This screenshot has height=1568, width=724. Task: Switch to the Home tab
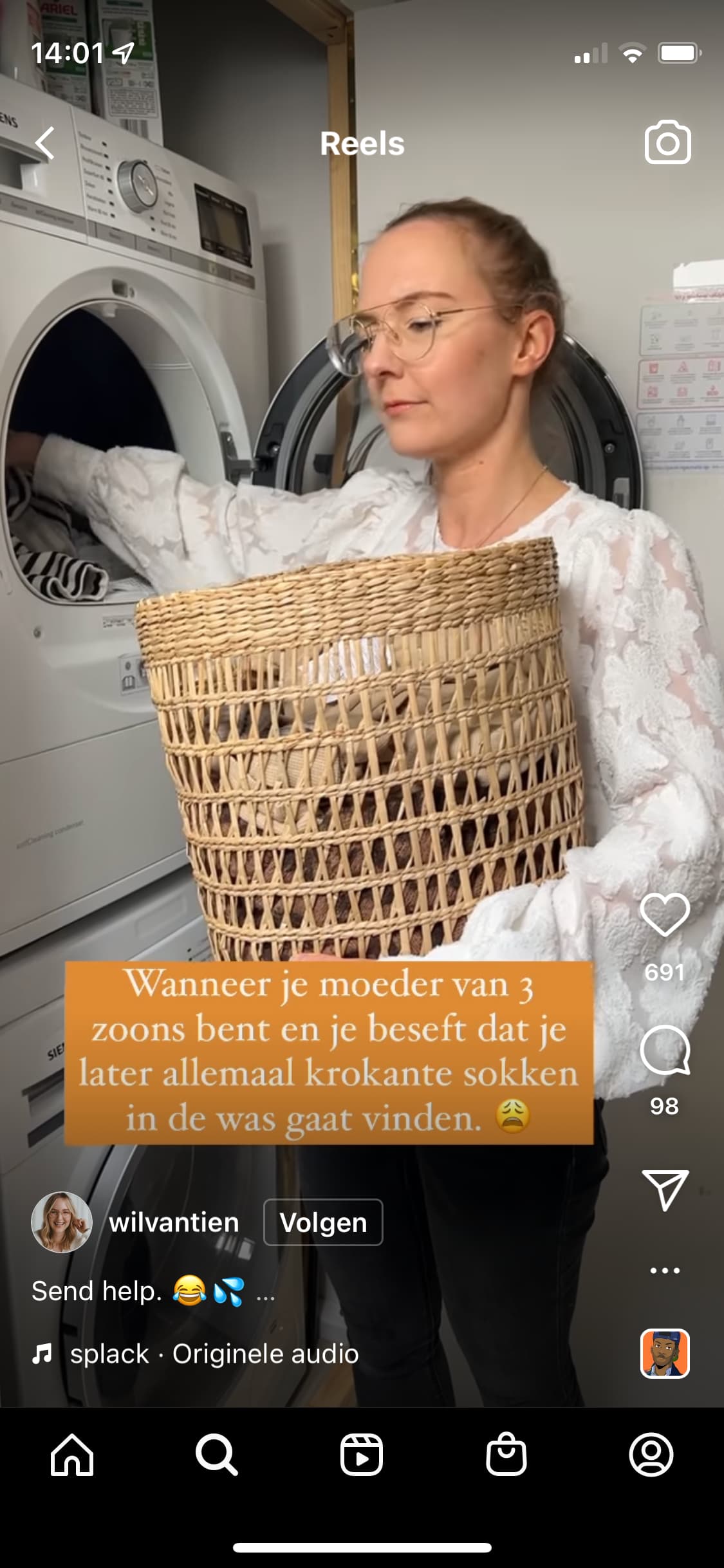[72, 1455]
